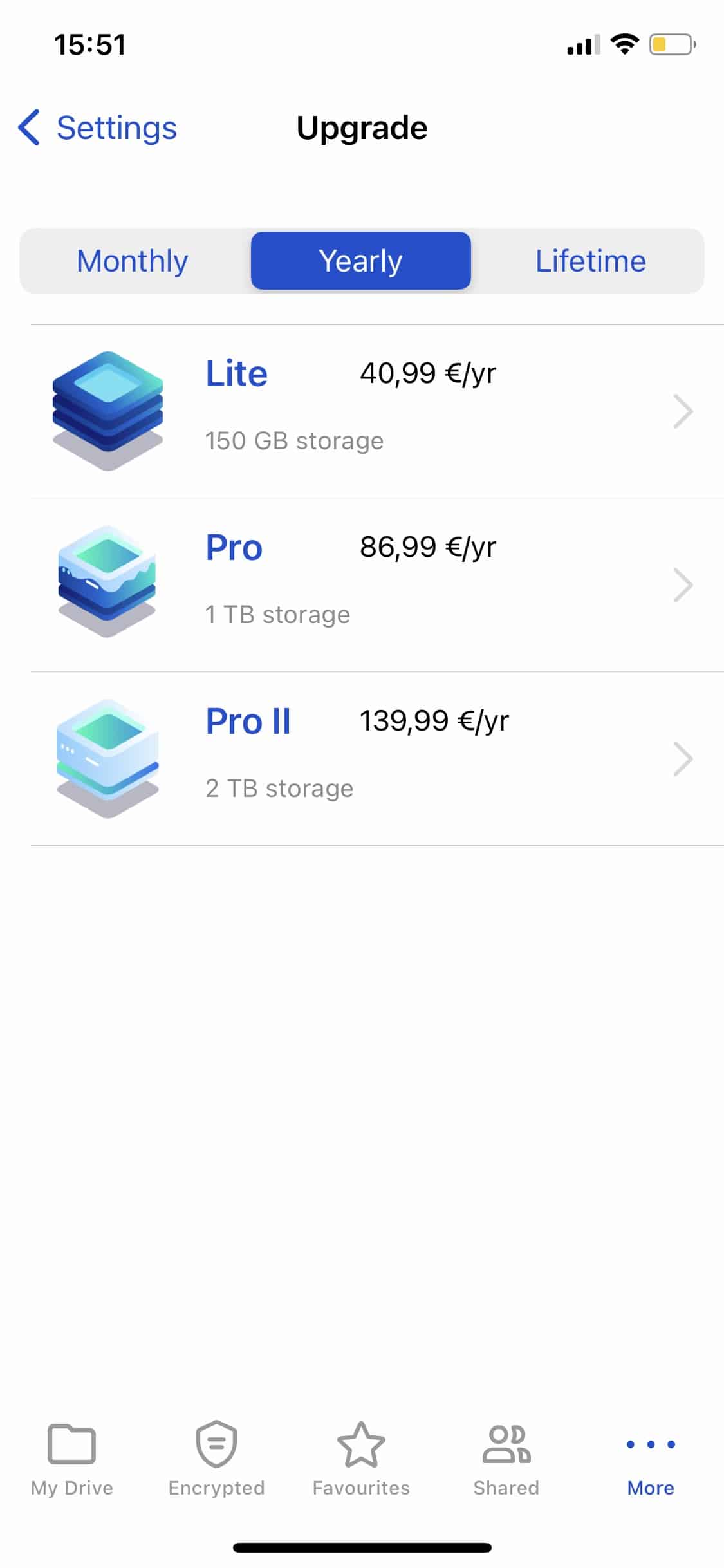Select the Yearly billing tab
The height and width of the screenshot is (1568, 724).
pyautogui.click(x=361, y=261)
